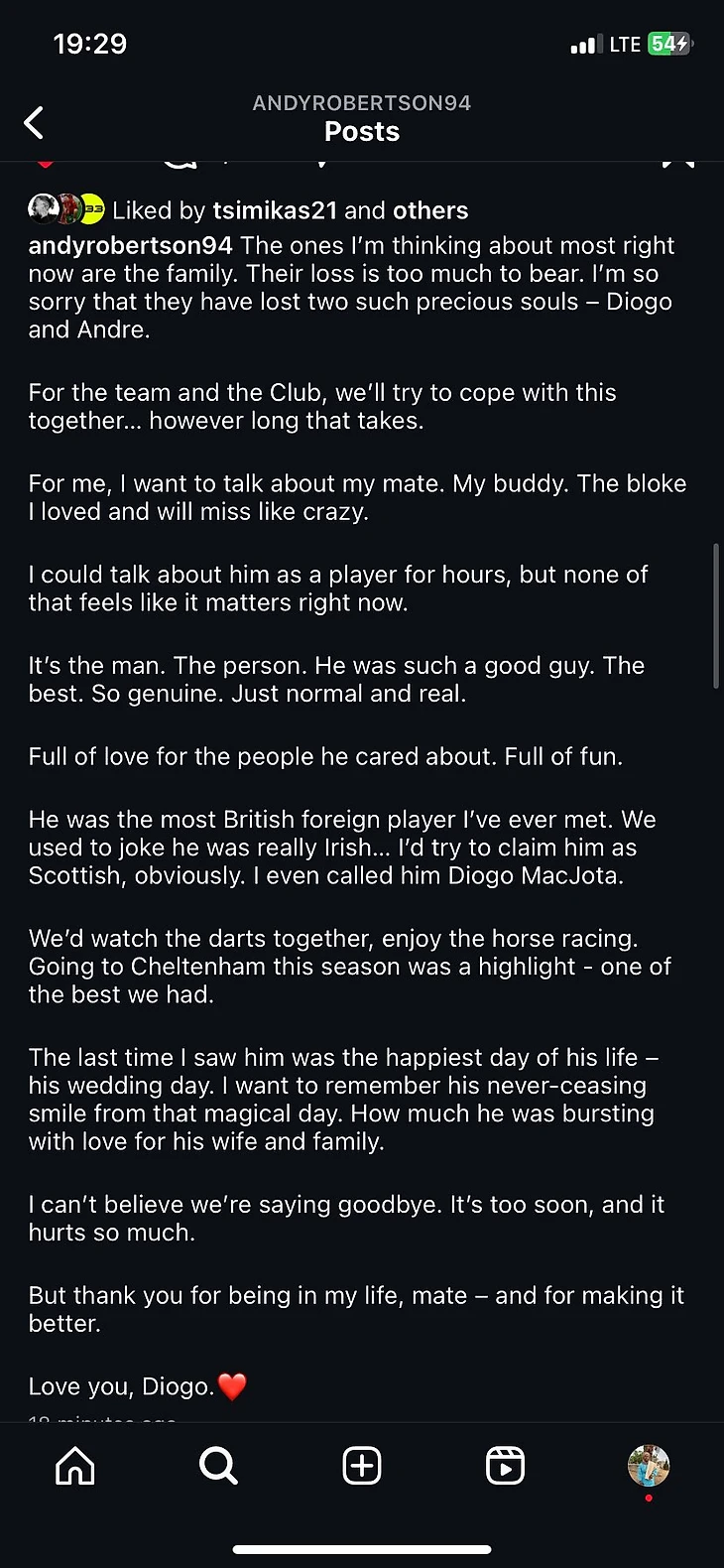Open the Search and explore tab
This screenshot has height=1568, width=724.
(218, 1466)
